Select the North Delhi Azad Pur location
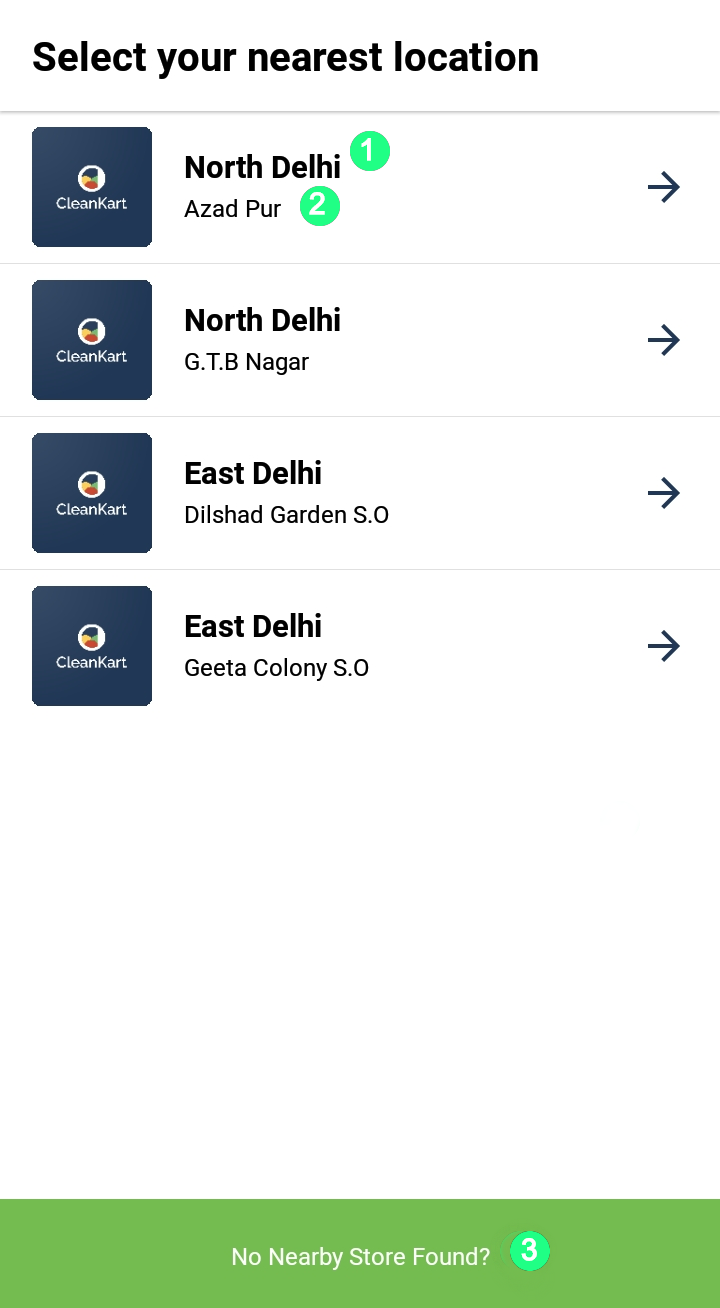Image resolution: width=720 pixels, height=1308 pixels. pos(360,187)
